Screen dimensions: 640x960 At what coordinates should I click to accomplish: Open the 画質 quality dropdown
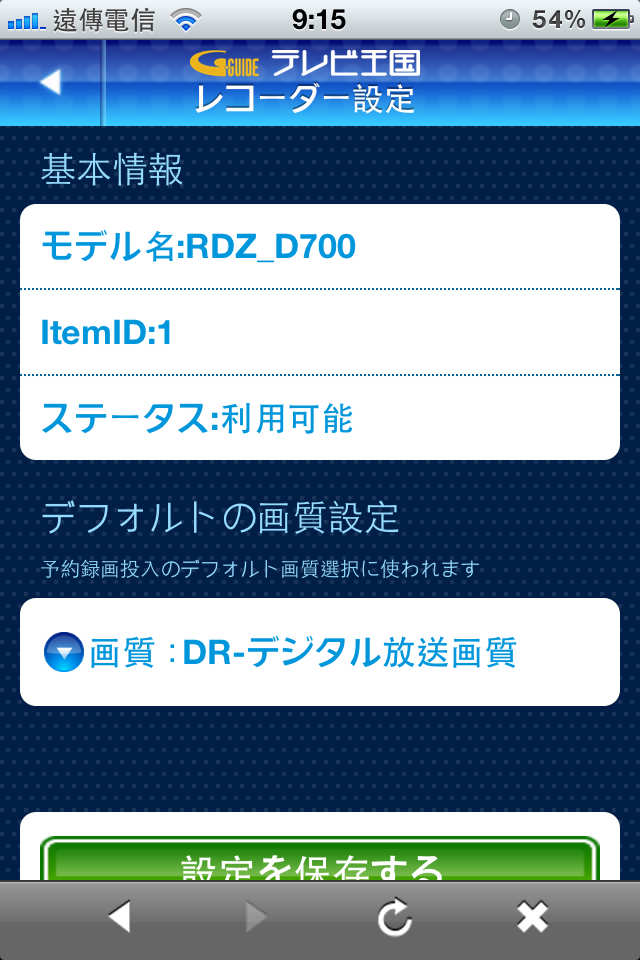pos(320,653)
